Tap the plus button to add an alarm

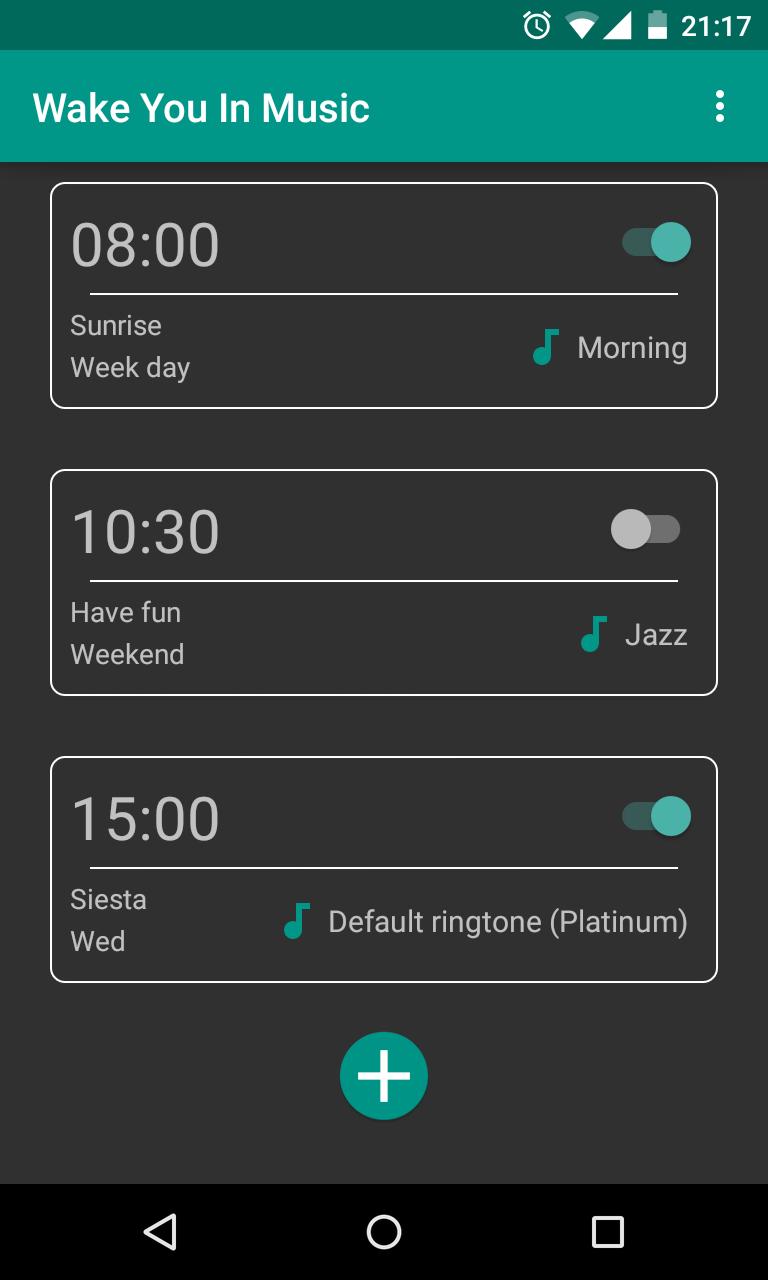[x=383, y=1075]
